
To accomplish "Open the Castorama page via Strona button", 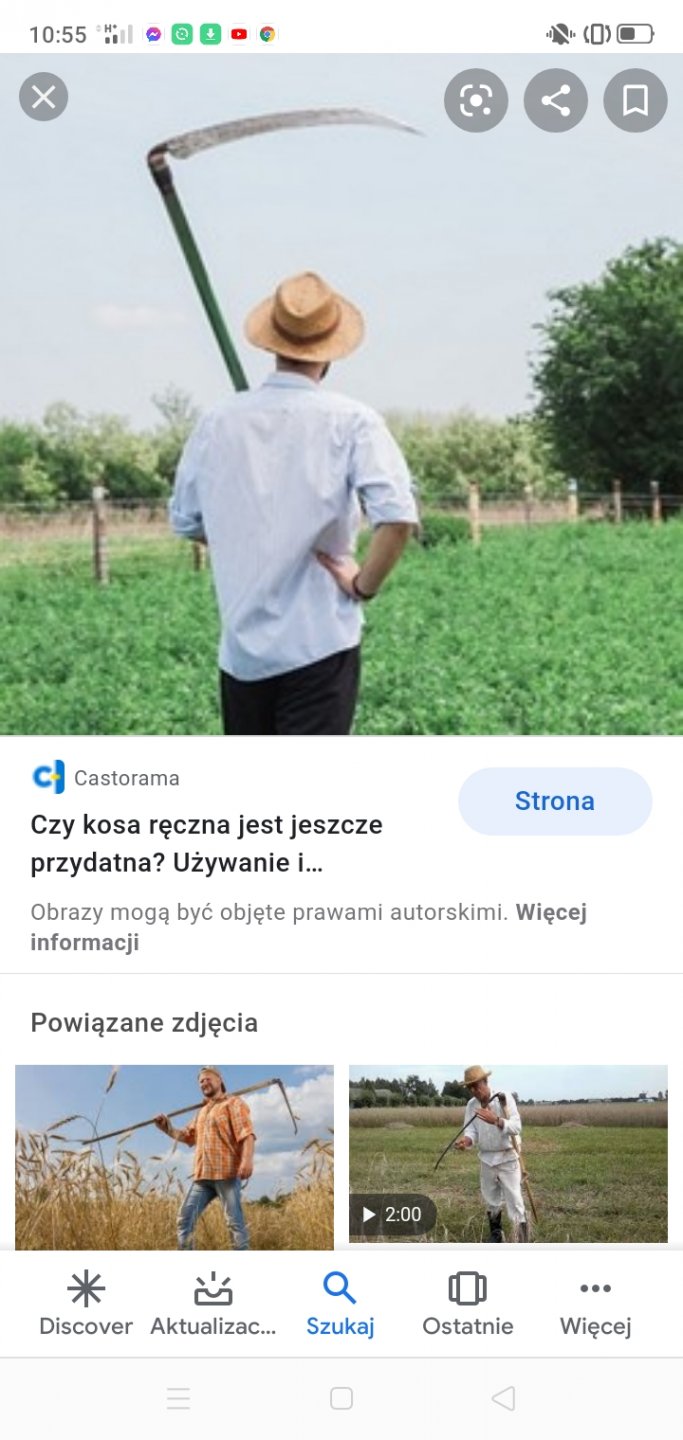I will (x=554, y=801).
